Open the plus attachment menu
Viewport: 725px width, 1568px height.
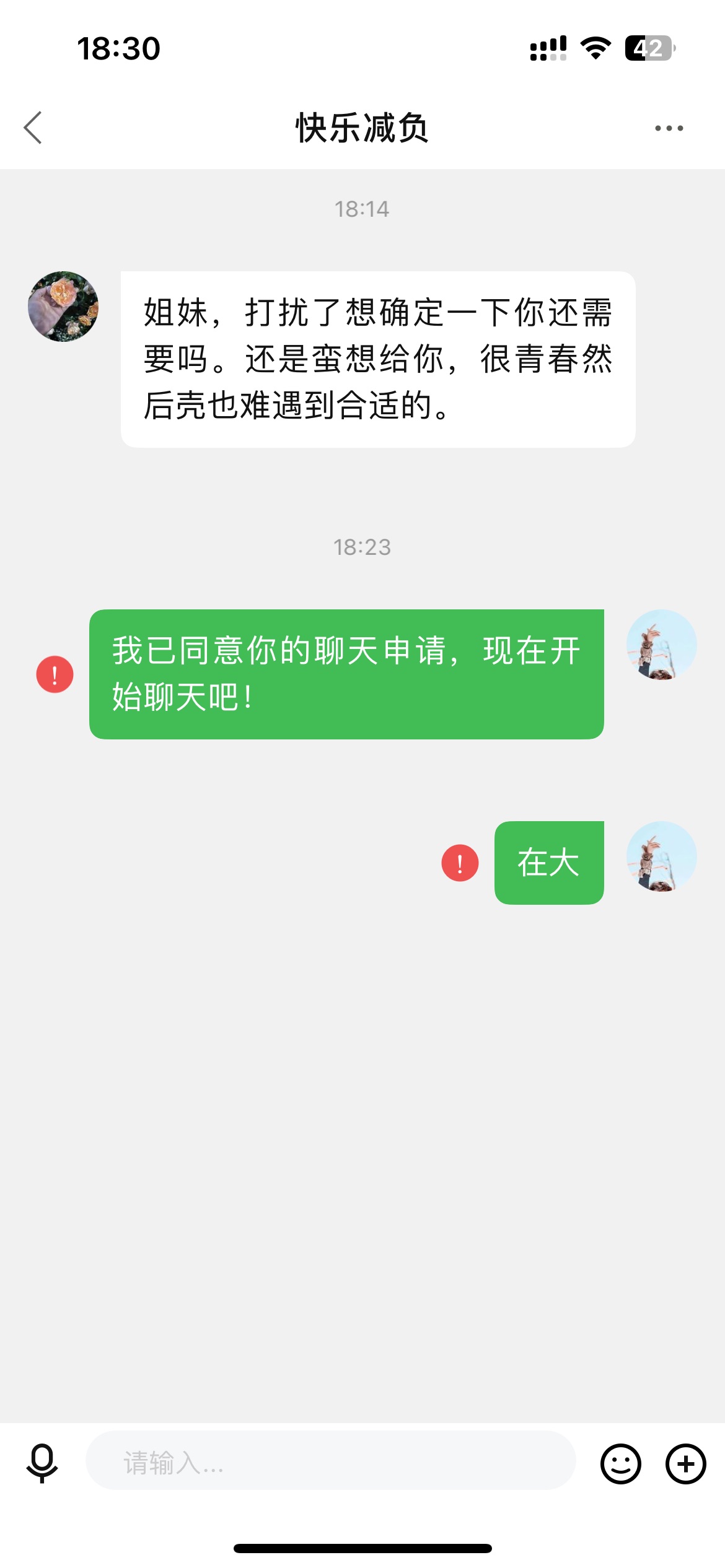[x=686, y=1464]
